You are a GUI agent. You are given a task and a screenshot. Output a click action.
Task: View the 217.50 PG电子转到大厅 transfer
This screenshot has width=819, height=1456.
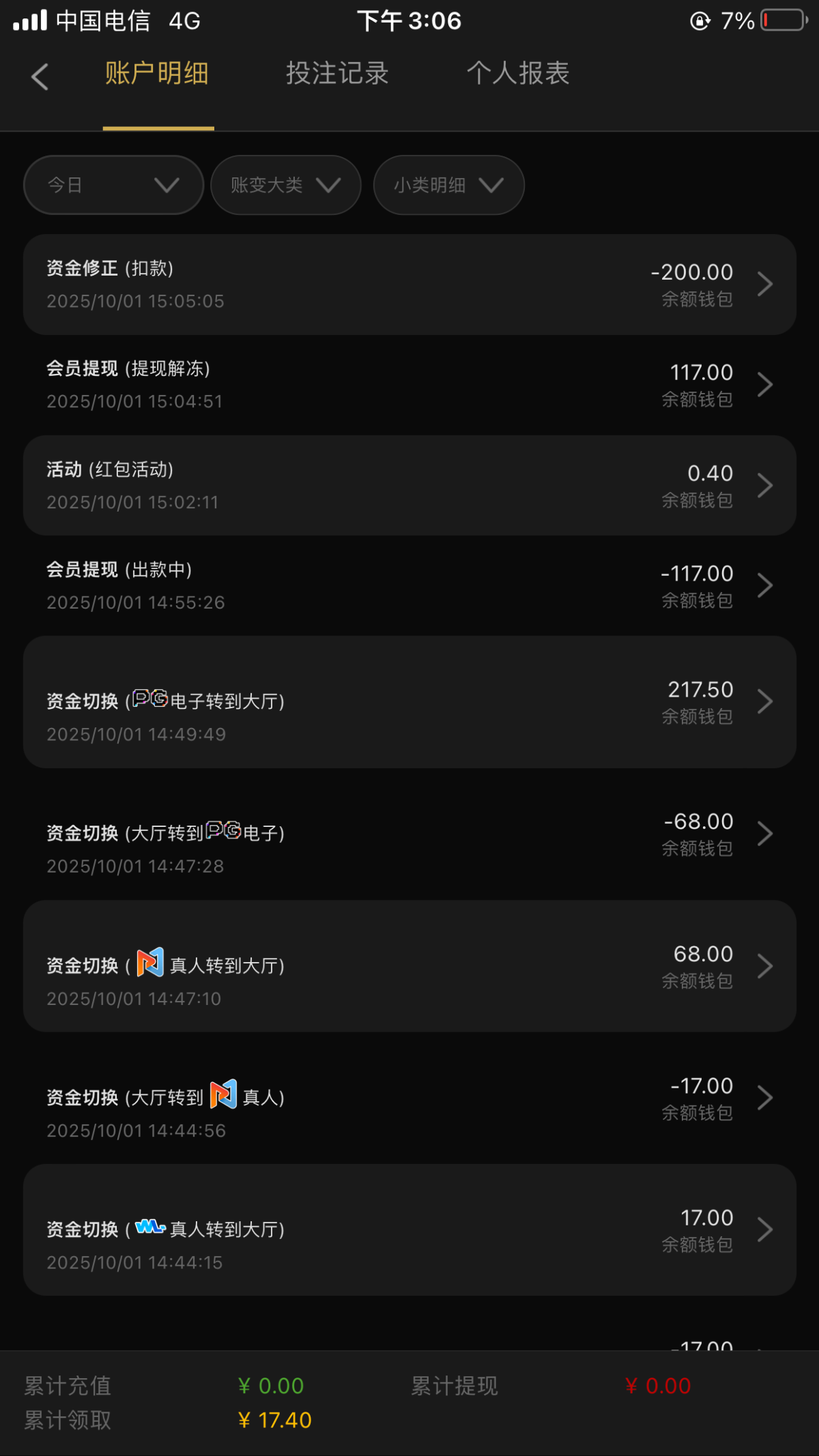[409, 701]
